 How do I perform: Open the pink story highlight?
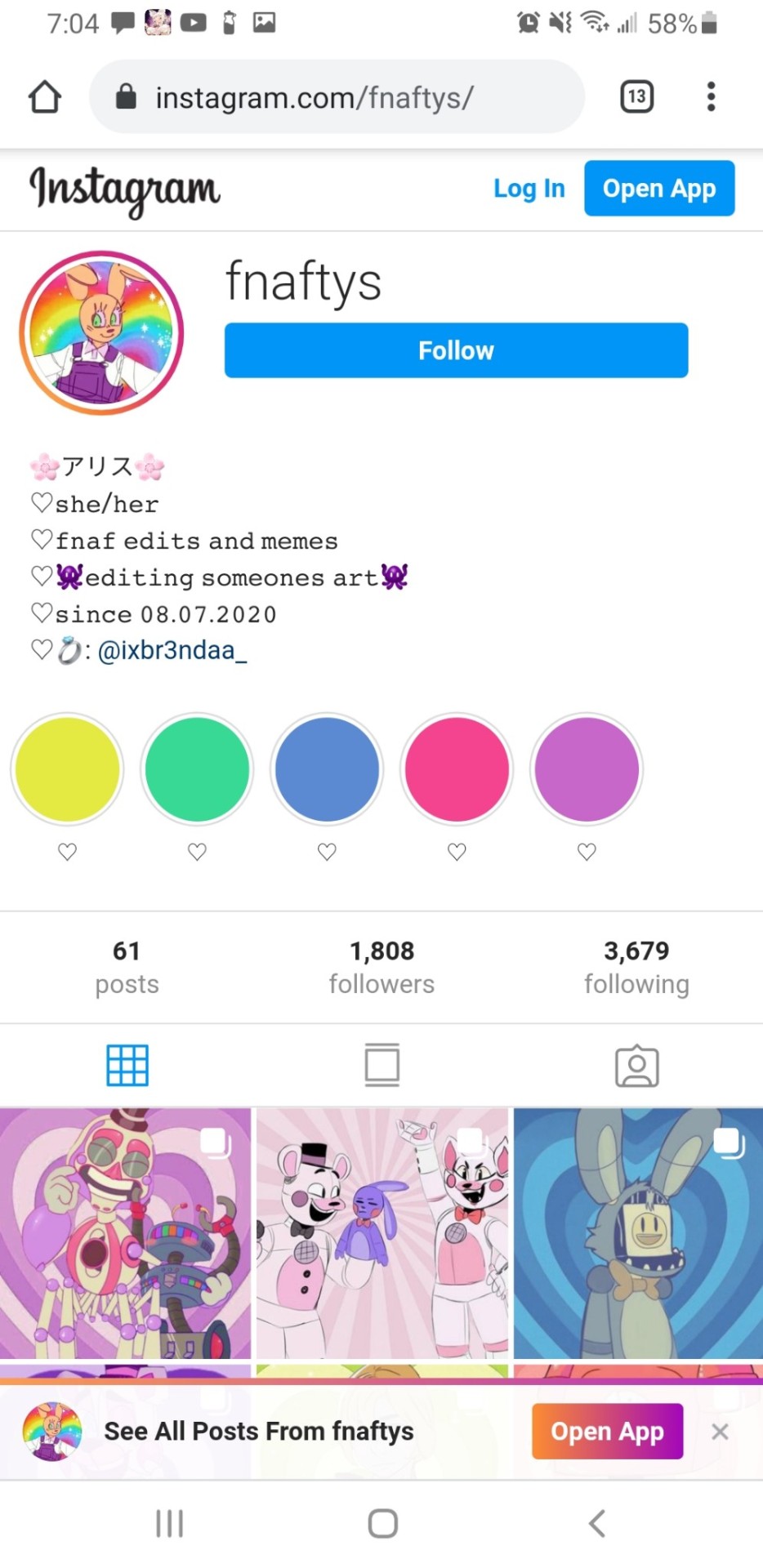[x=457, y=769]
